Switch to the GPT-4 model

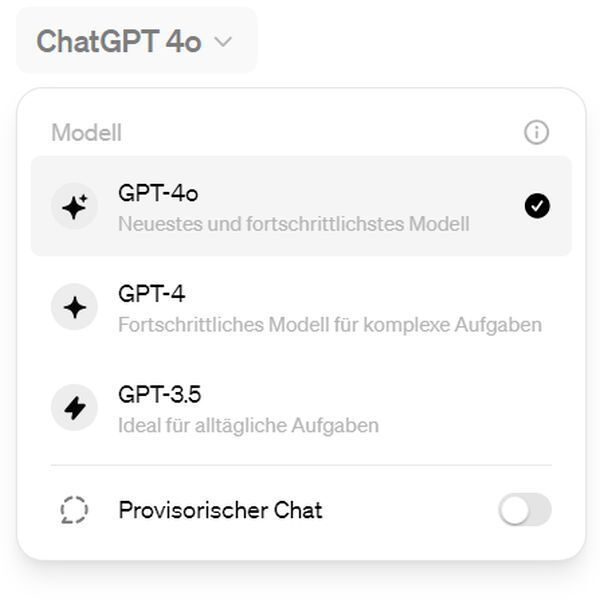300,307
